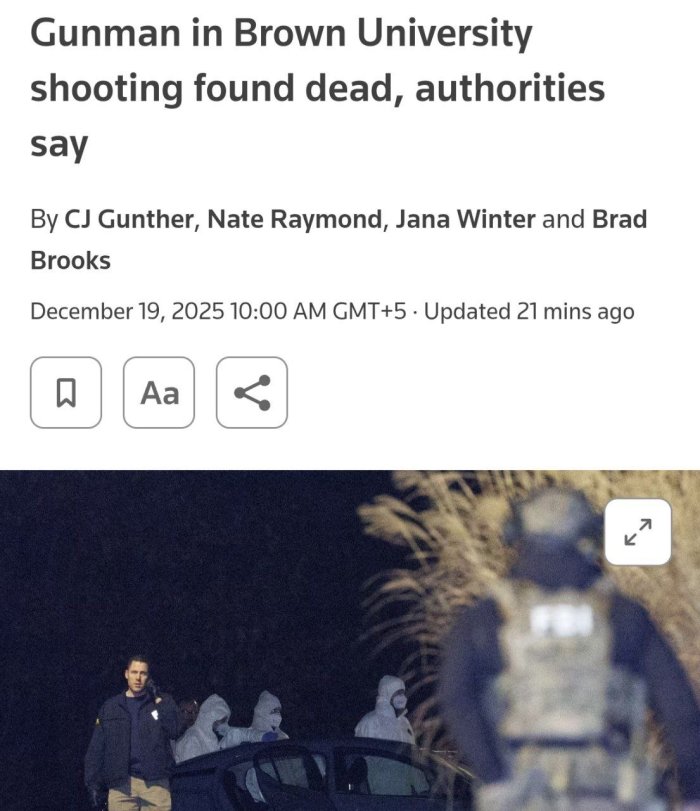The width and height of the screenshot is (700, 811).
Task: View Jana Winter's author page
Action: 465,219
